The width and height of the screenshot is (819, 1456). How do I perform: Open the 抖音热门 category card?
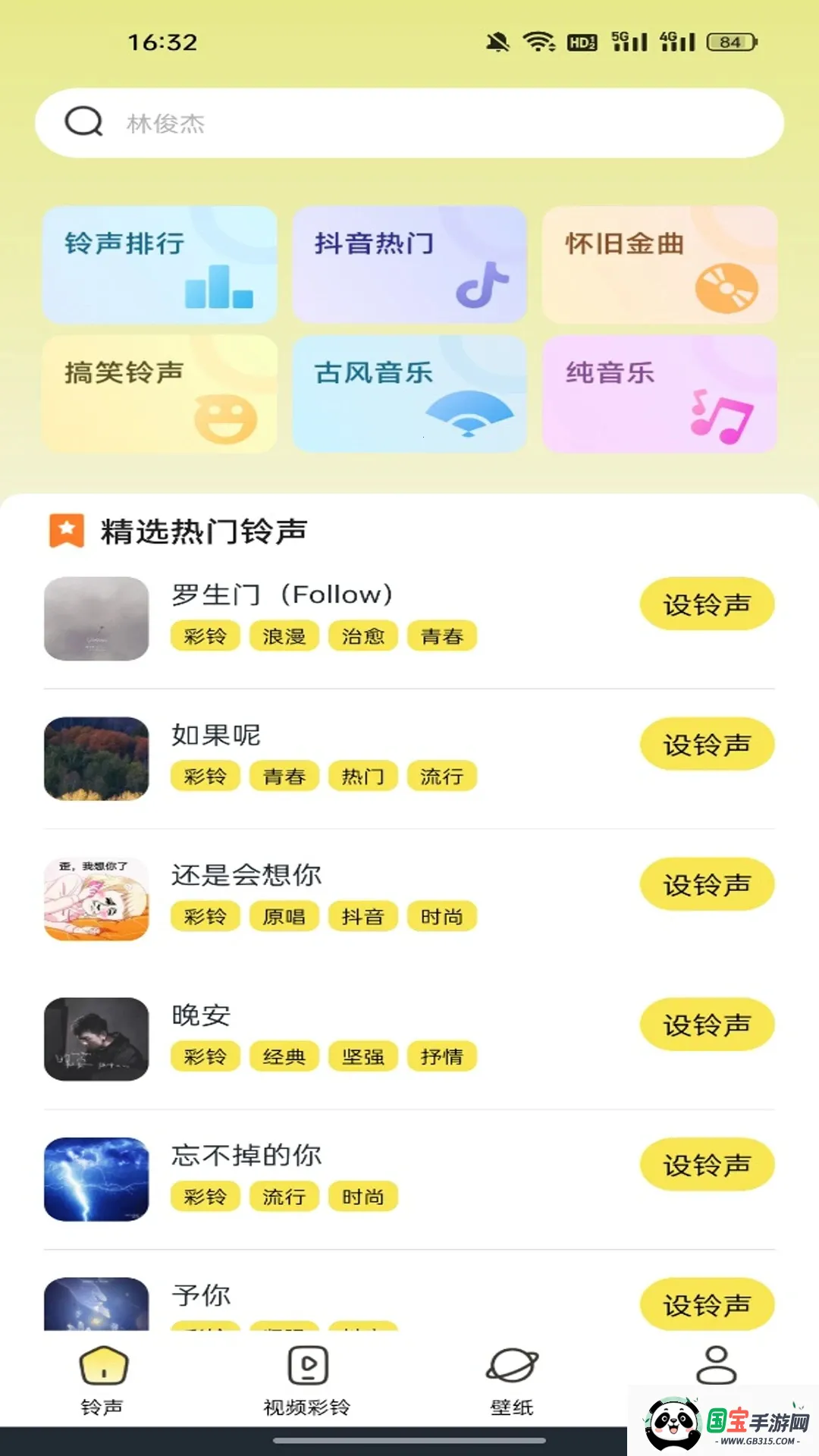tap(409, 265)
